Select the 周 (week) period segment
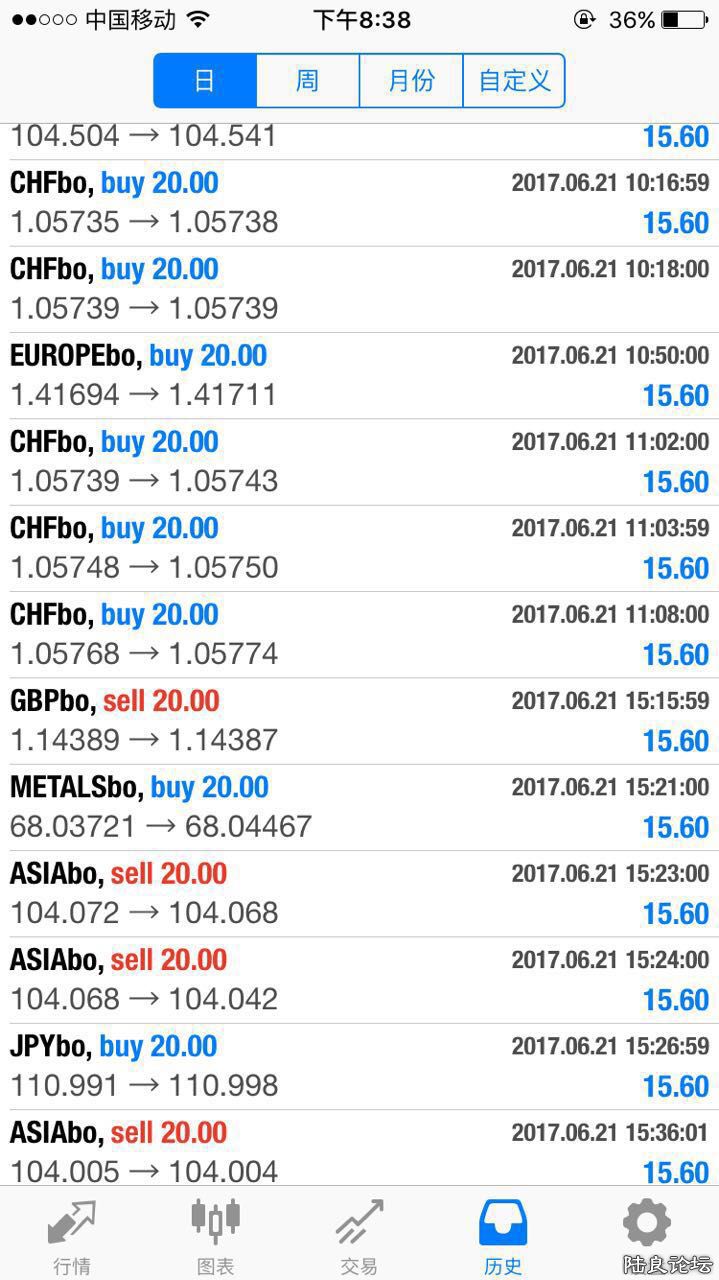719x1280 pixels. (308, 81)
